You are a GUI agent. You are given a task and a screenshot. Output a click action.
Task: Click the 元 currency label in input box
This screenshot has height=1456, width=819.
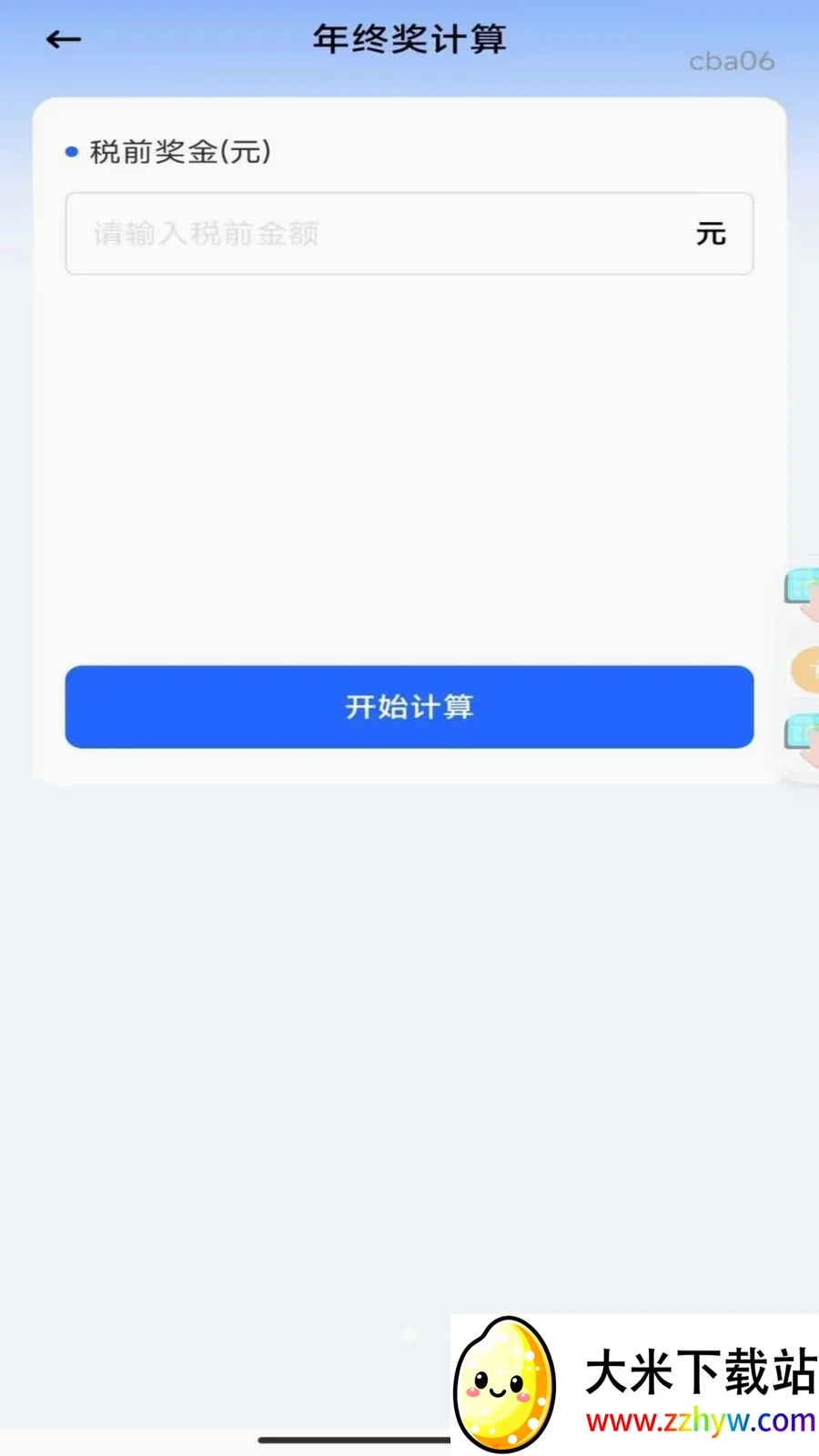coord(711,234)
